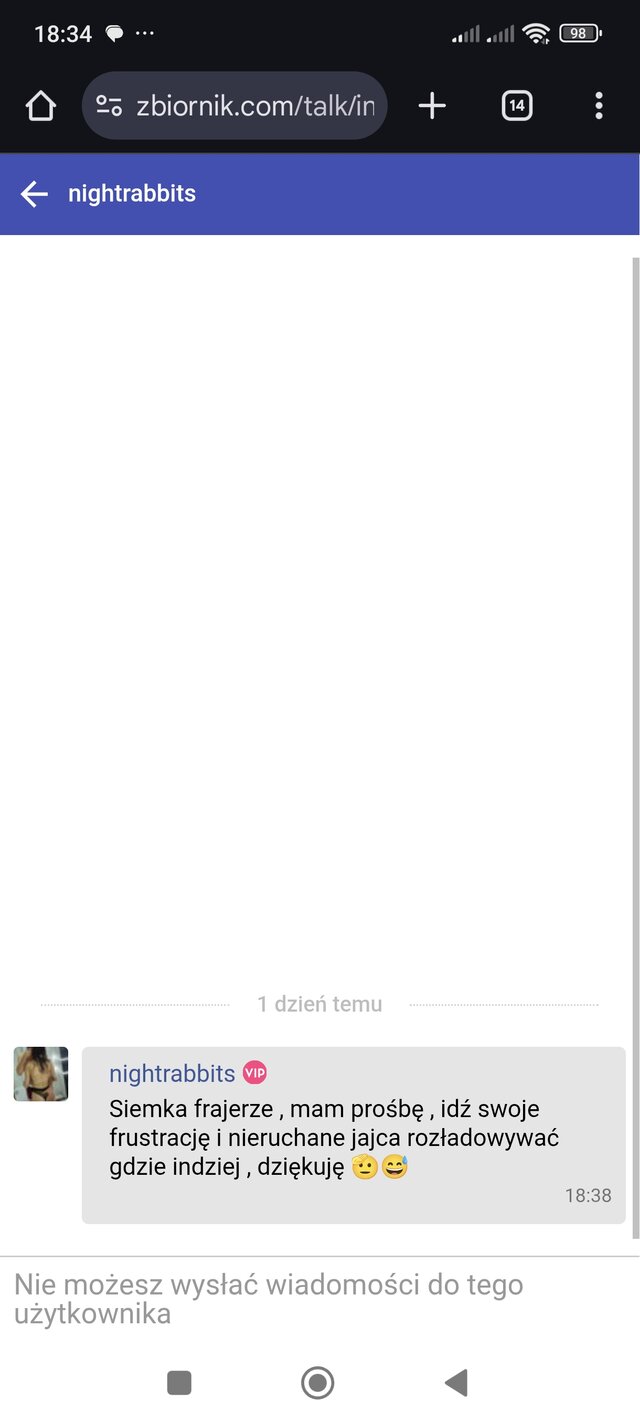Tap the system back button

456,1383
